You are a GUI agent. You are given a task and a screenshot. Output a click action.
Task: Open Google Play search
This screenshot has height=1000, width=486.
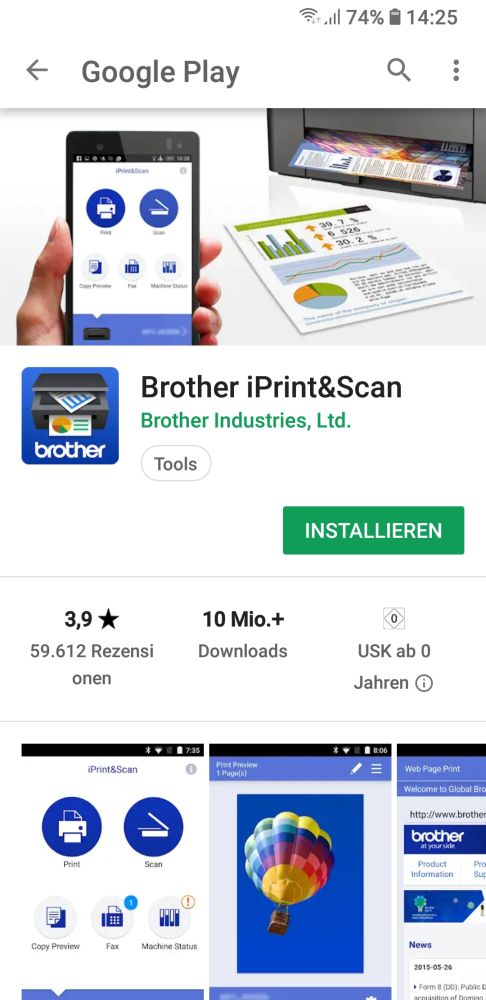[399, 70]
